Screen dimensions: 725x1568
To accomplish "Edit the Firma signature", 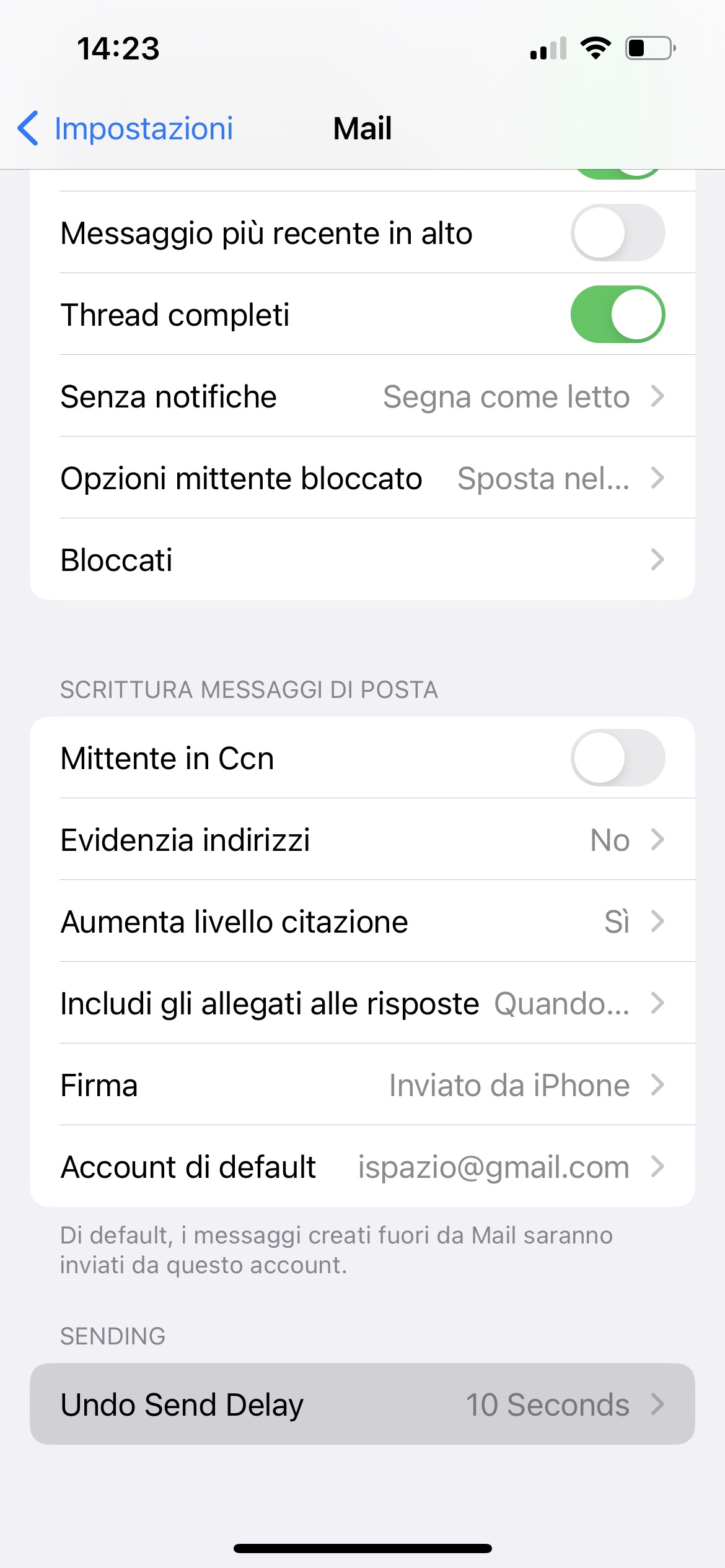I will 362,1085.
